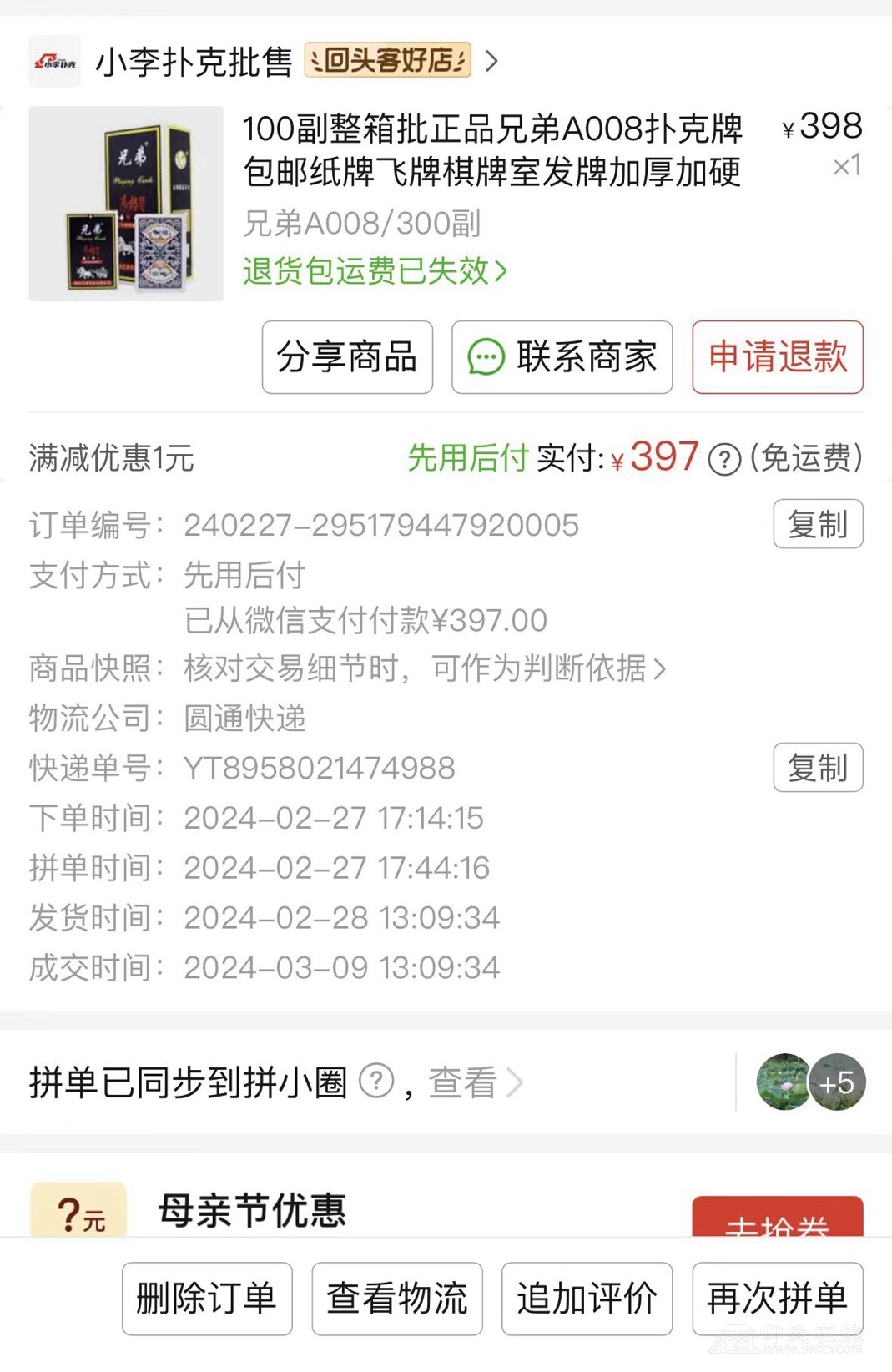Copy the 快递单号 tracking number

click(x=817, y=768)
